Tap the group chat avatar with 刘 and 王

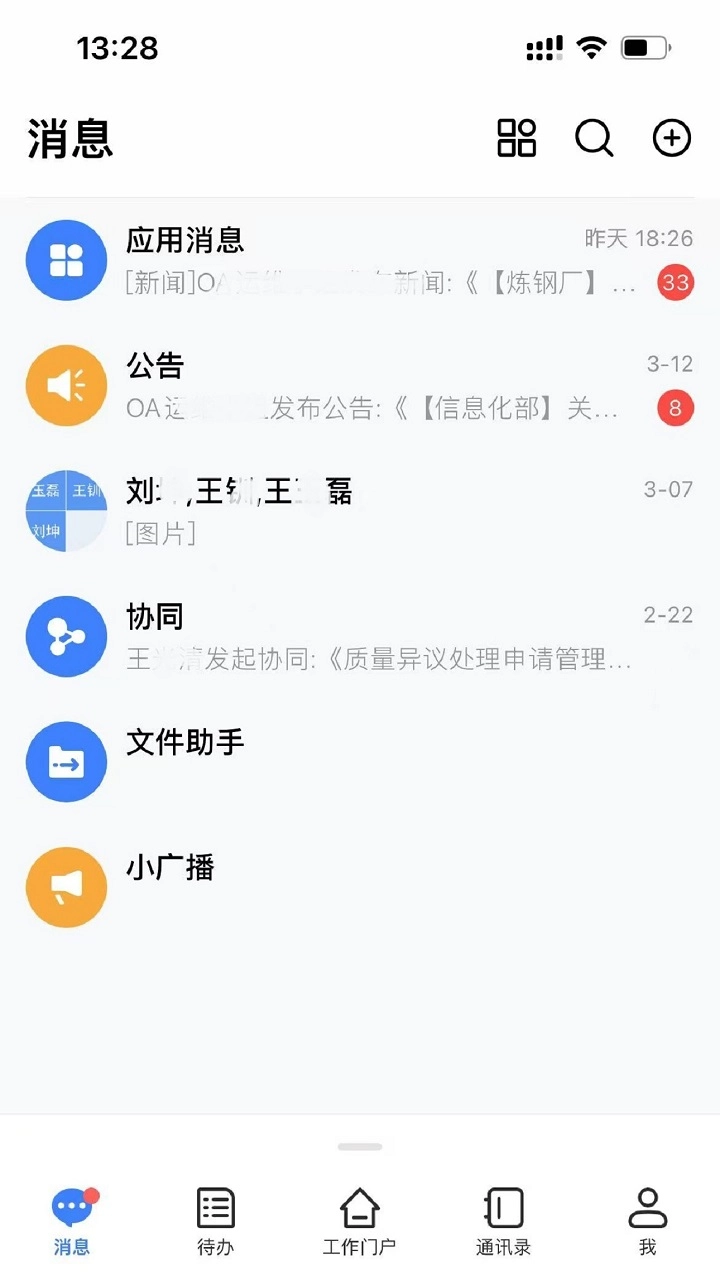[66, 510]
